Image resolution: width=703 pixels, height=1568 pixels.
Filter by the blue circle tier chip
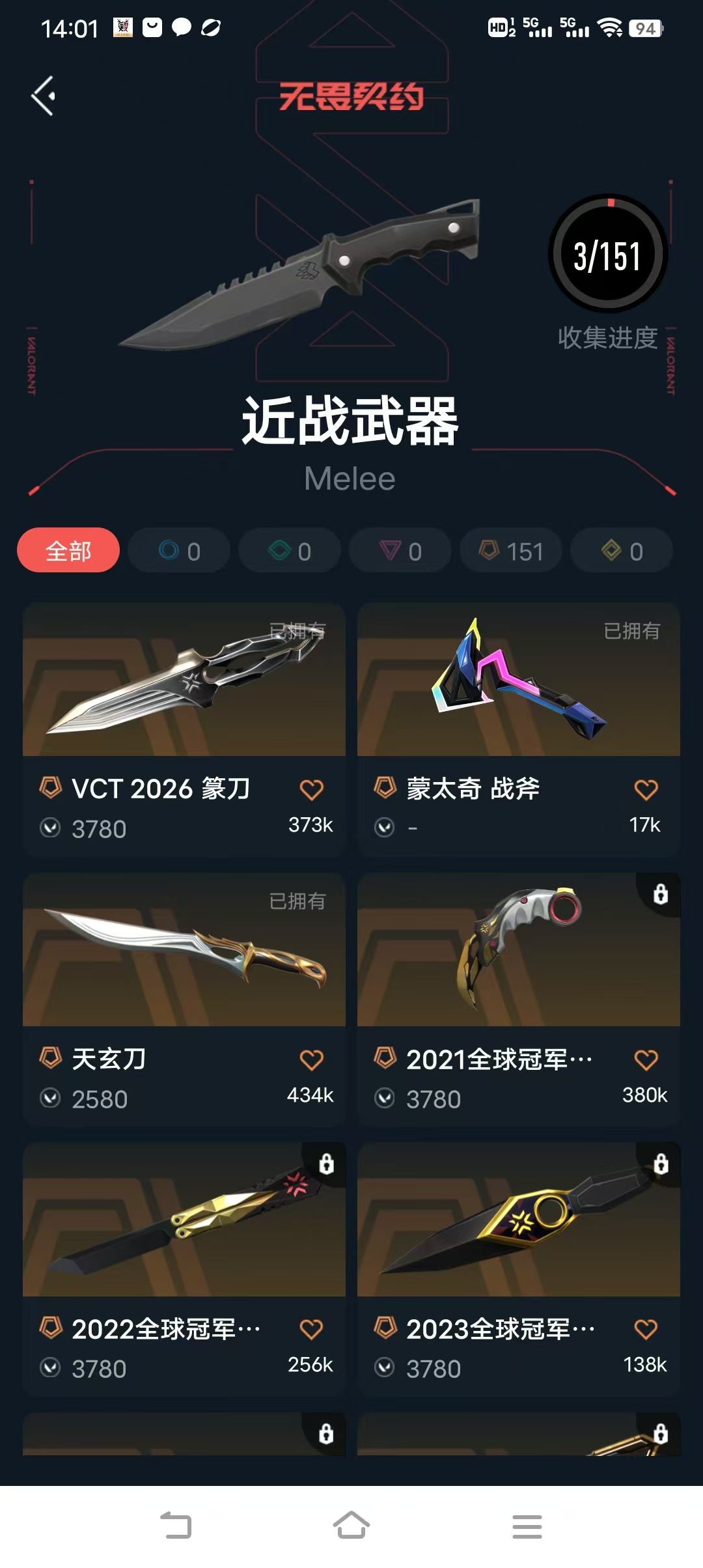coord(179,551)
